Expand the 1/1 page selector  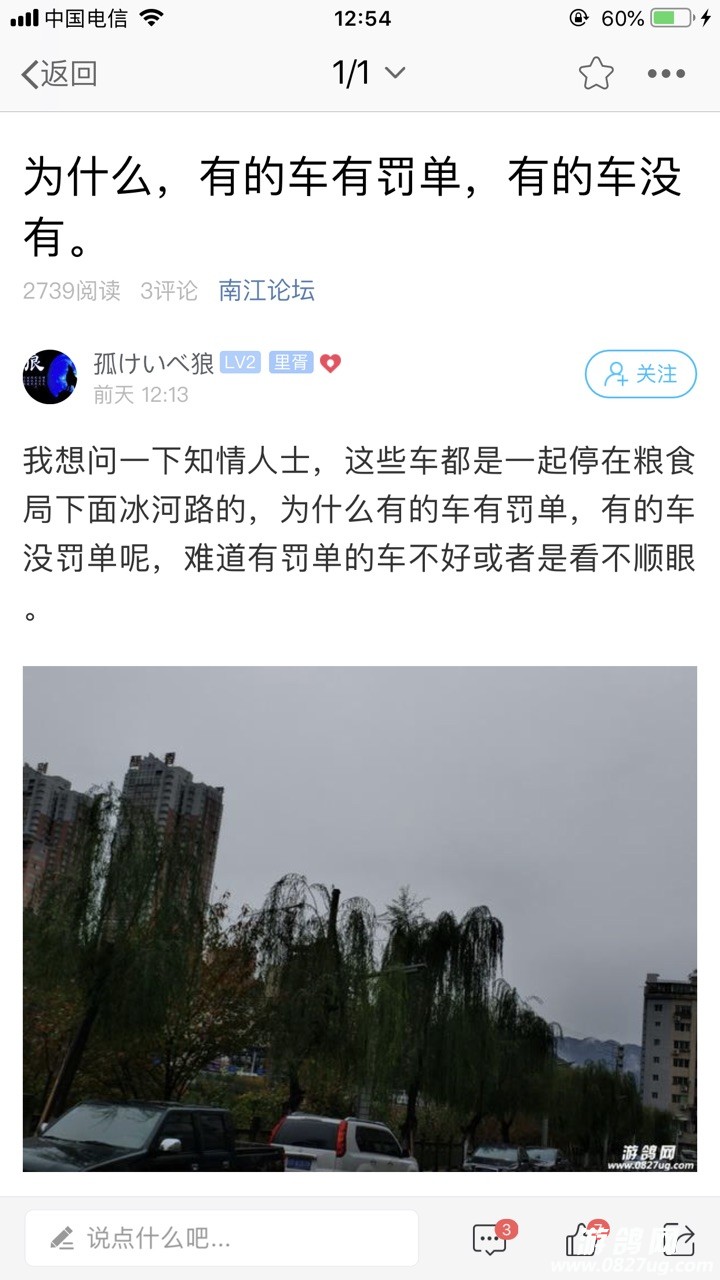[x=368, y=73]
